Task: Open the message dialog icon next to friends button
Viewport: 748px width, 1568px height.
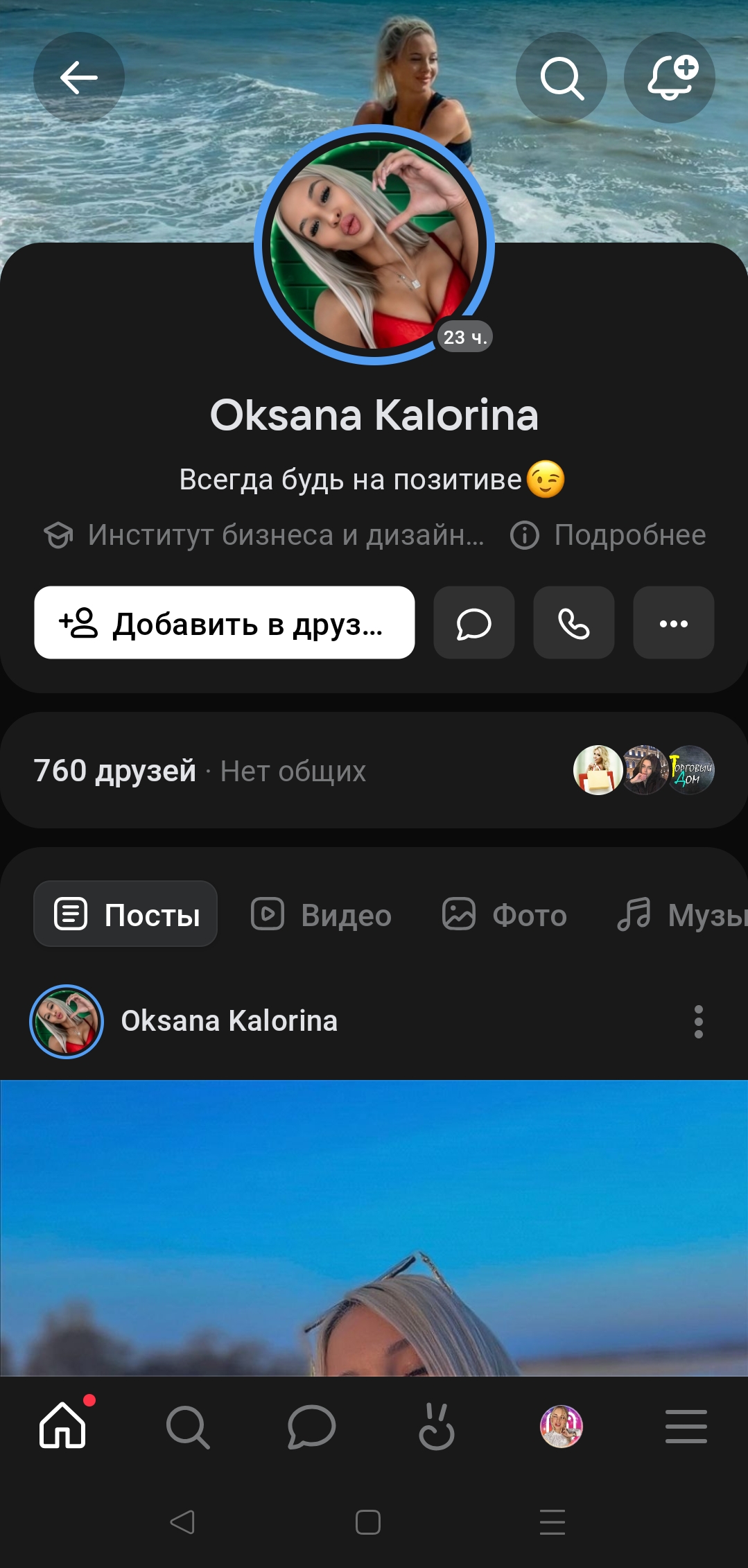Action: point(473,623)
